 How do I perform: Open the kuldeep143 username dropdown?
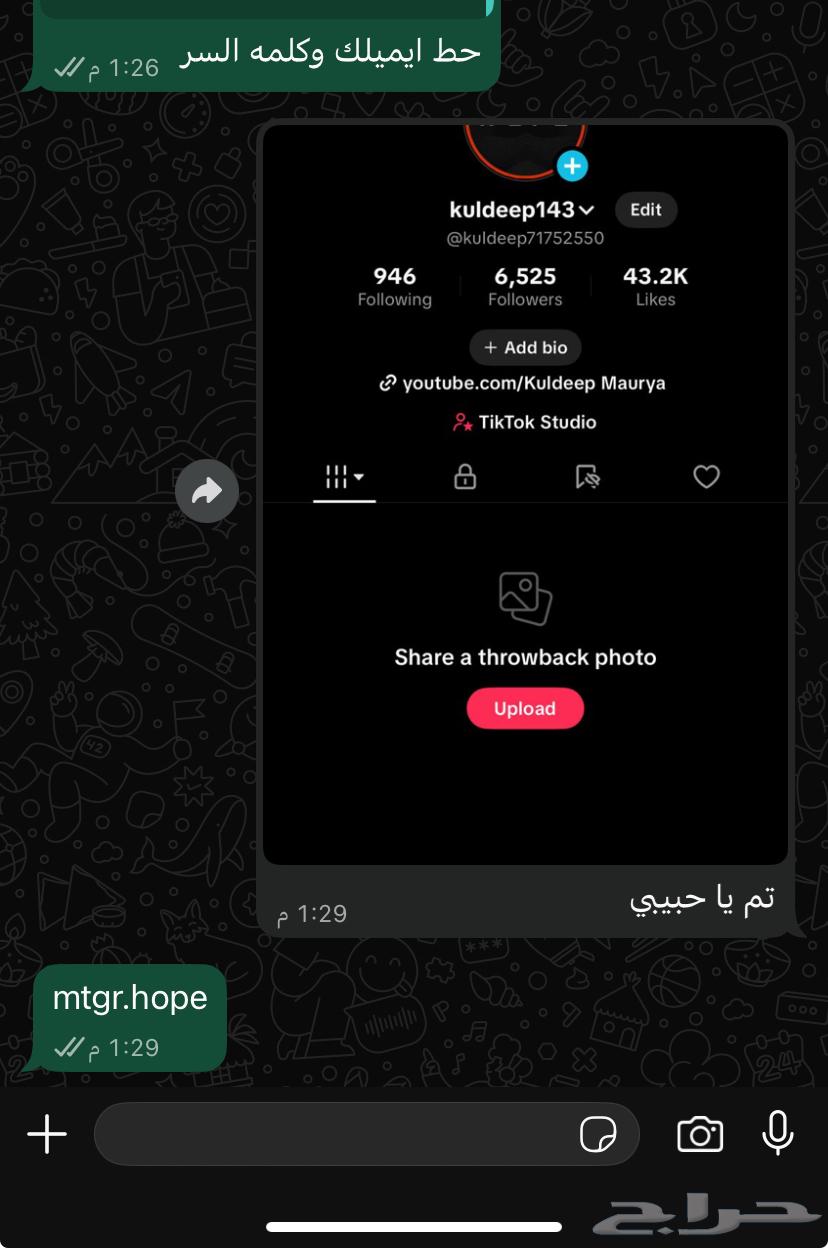[518, 210]
